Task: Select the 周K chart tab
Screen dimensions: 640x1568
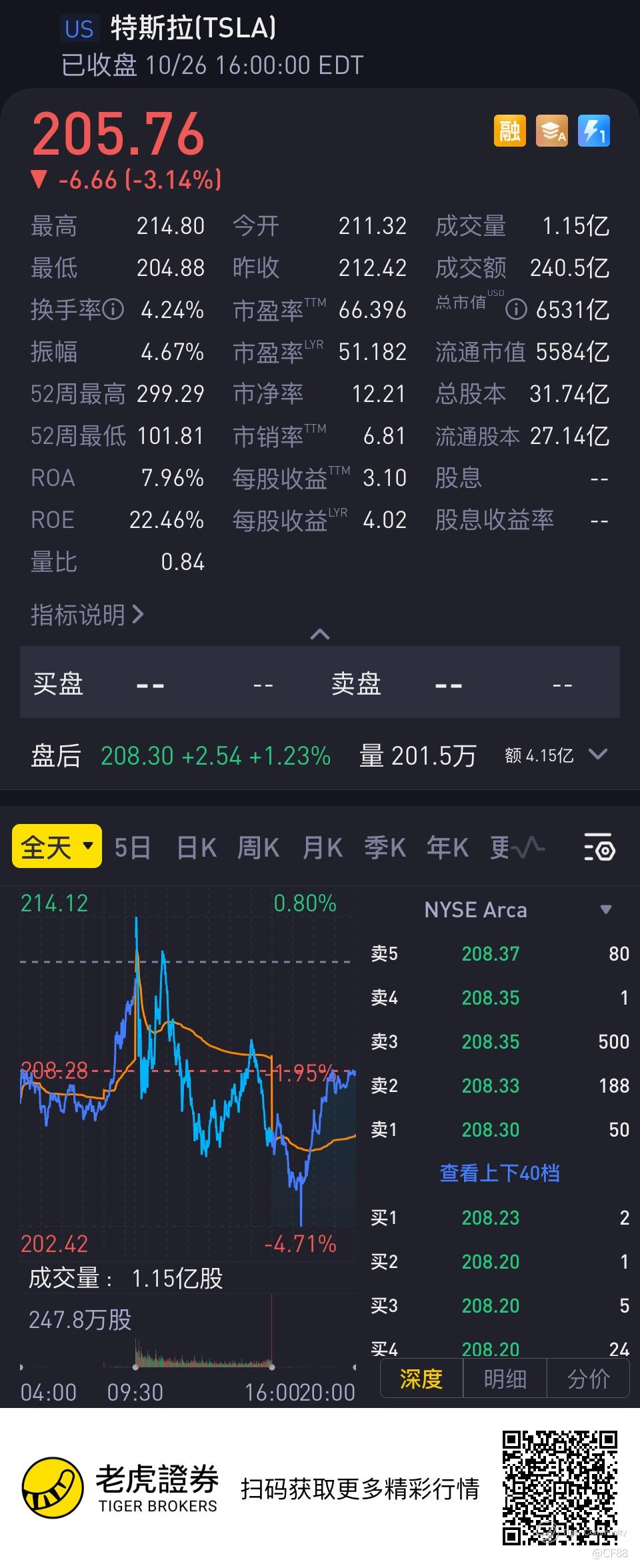Action: (x=258, y=848)
